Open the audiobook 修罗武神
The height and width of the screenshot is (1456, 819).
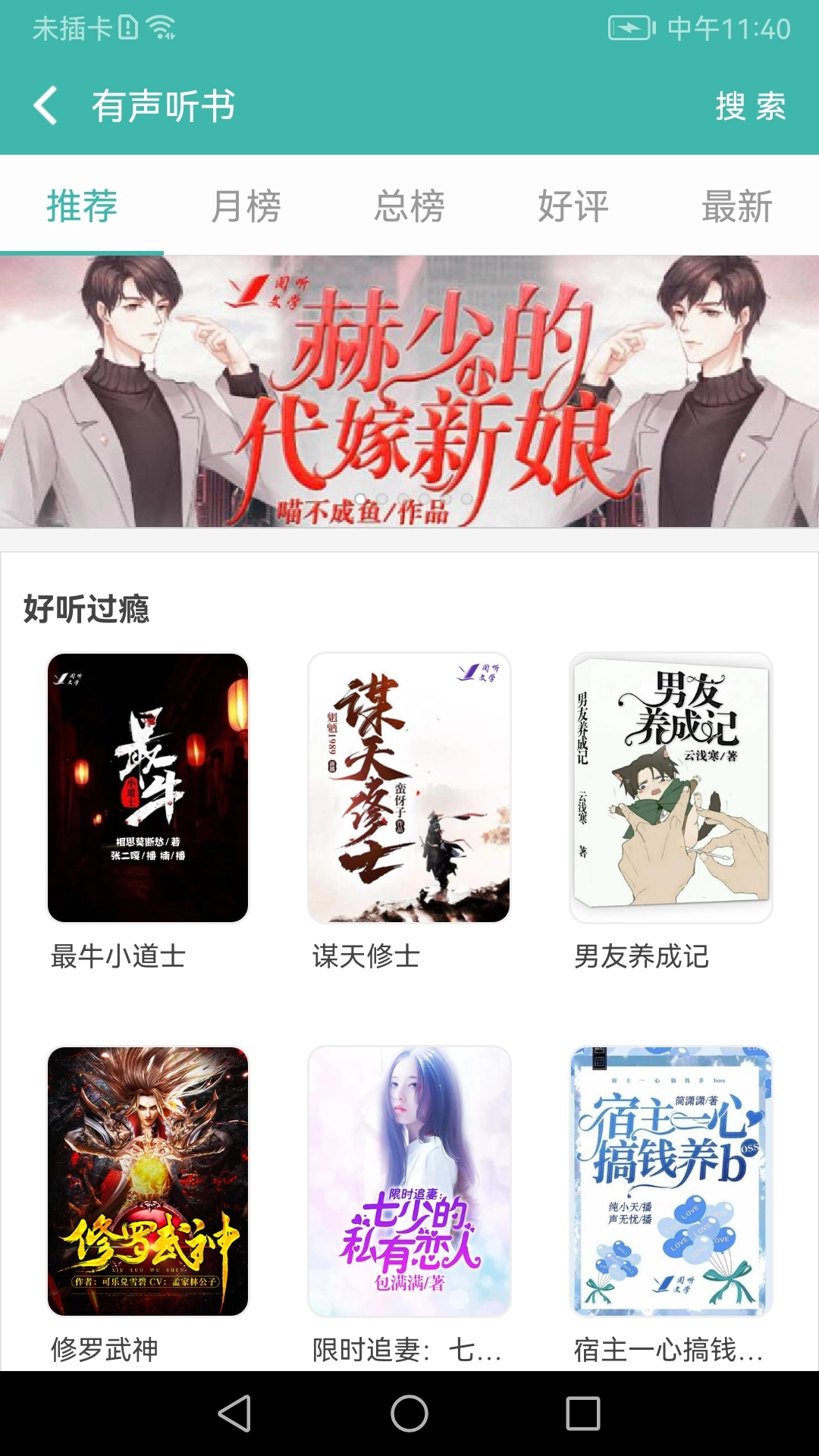tap(148, 1181)
